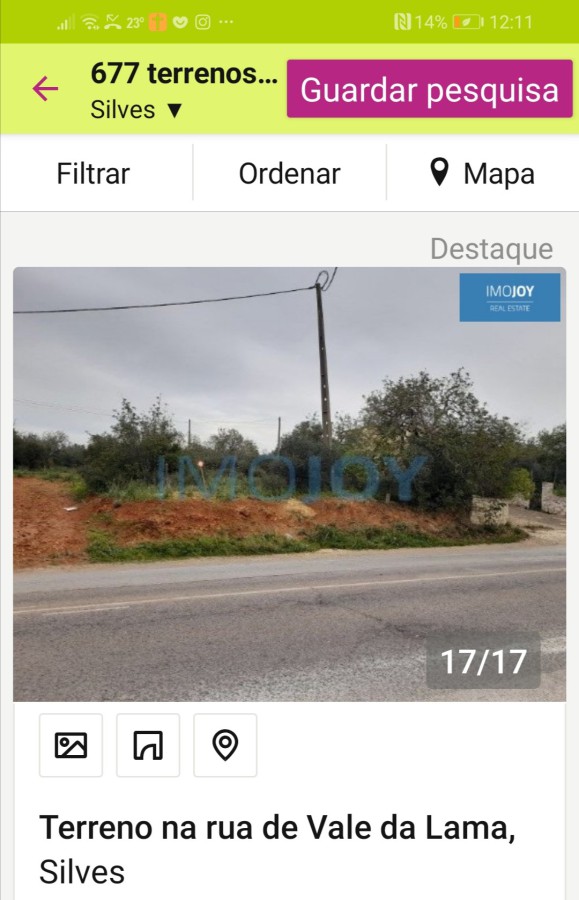This screenshot has width=579, height=900.
Task: View the listing's photo gallery icon
Action: pos(71,745)
